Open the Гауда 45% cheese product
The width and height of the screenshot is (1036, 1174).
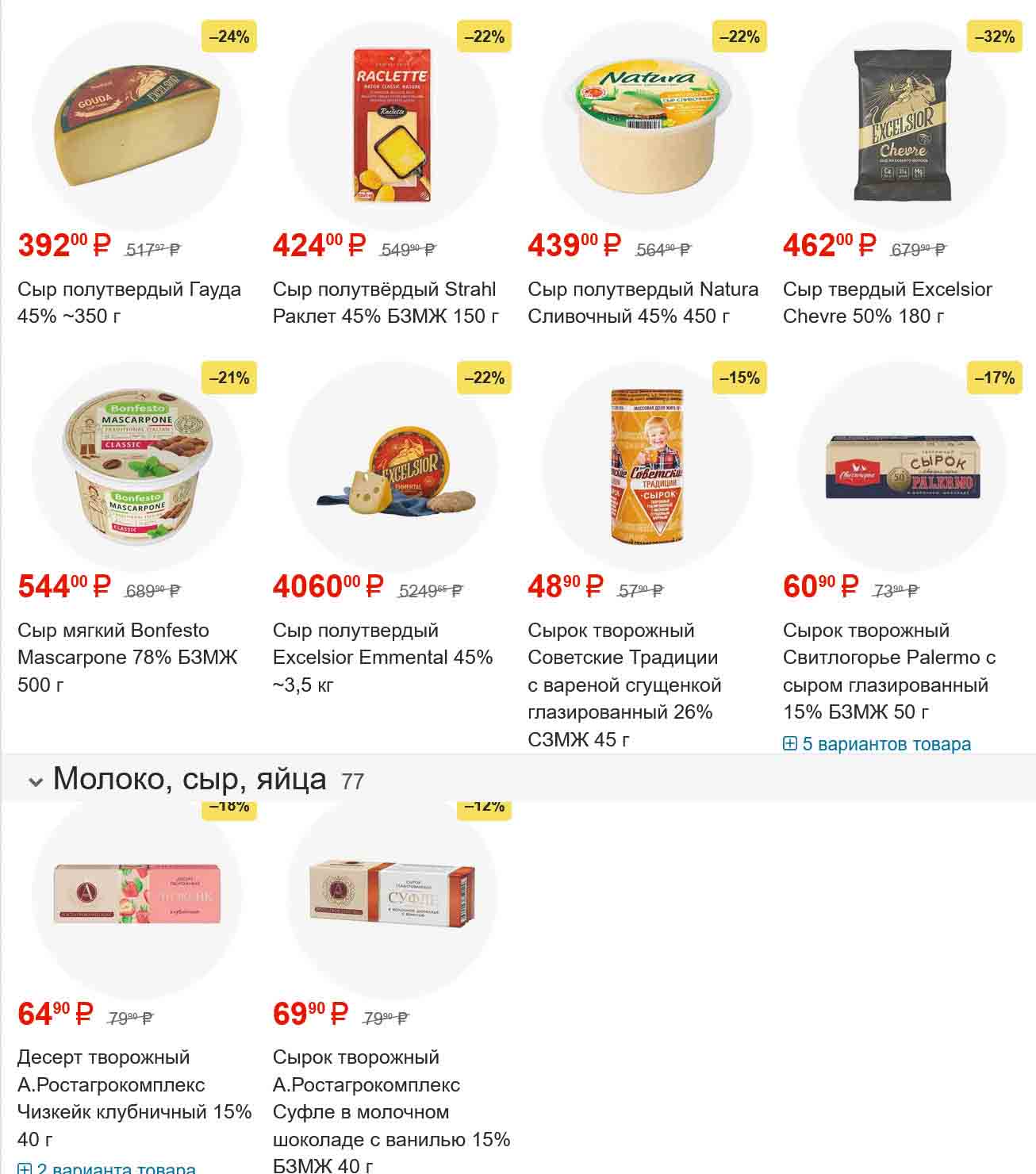(129, 302)
